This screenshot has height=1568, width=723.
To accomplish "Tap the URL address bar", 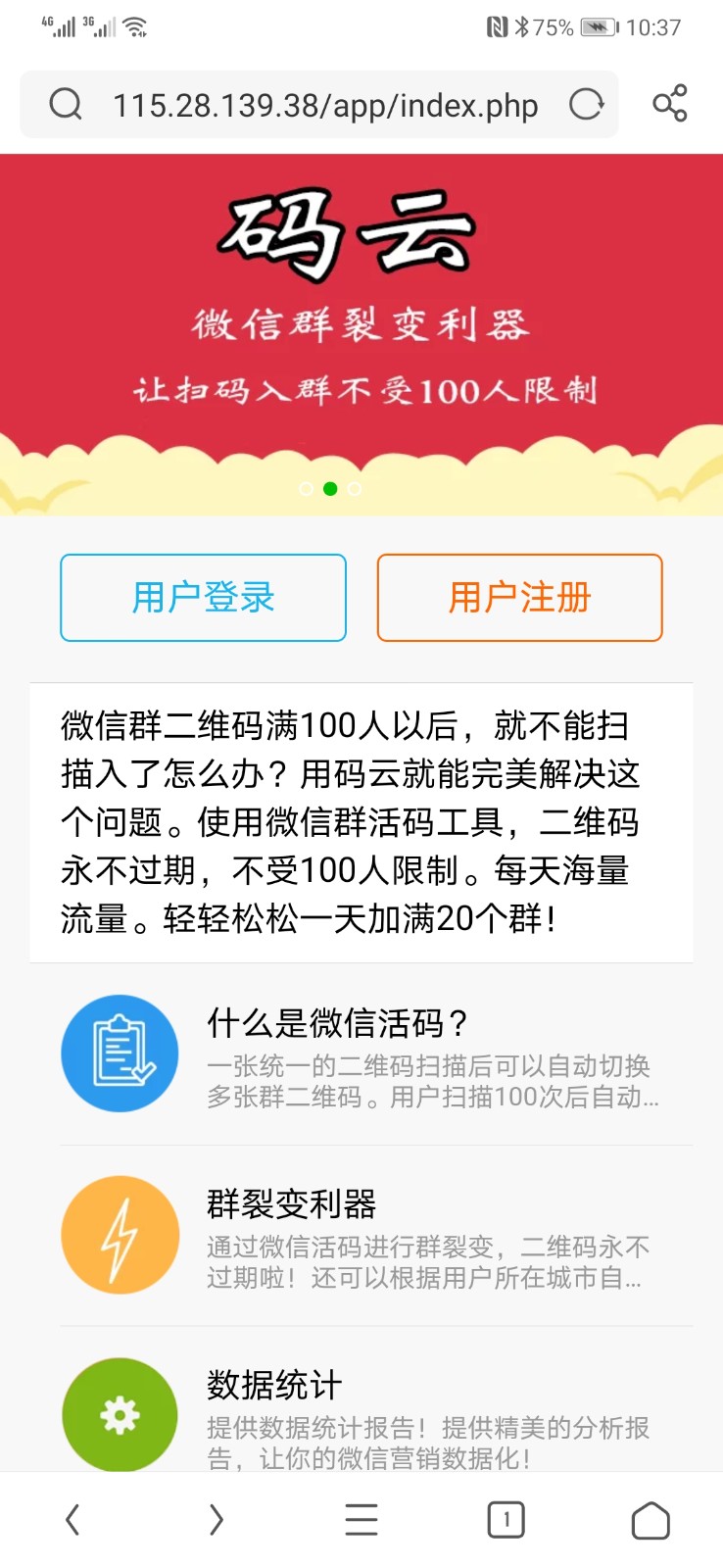I will pos(324,105).
